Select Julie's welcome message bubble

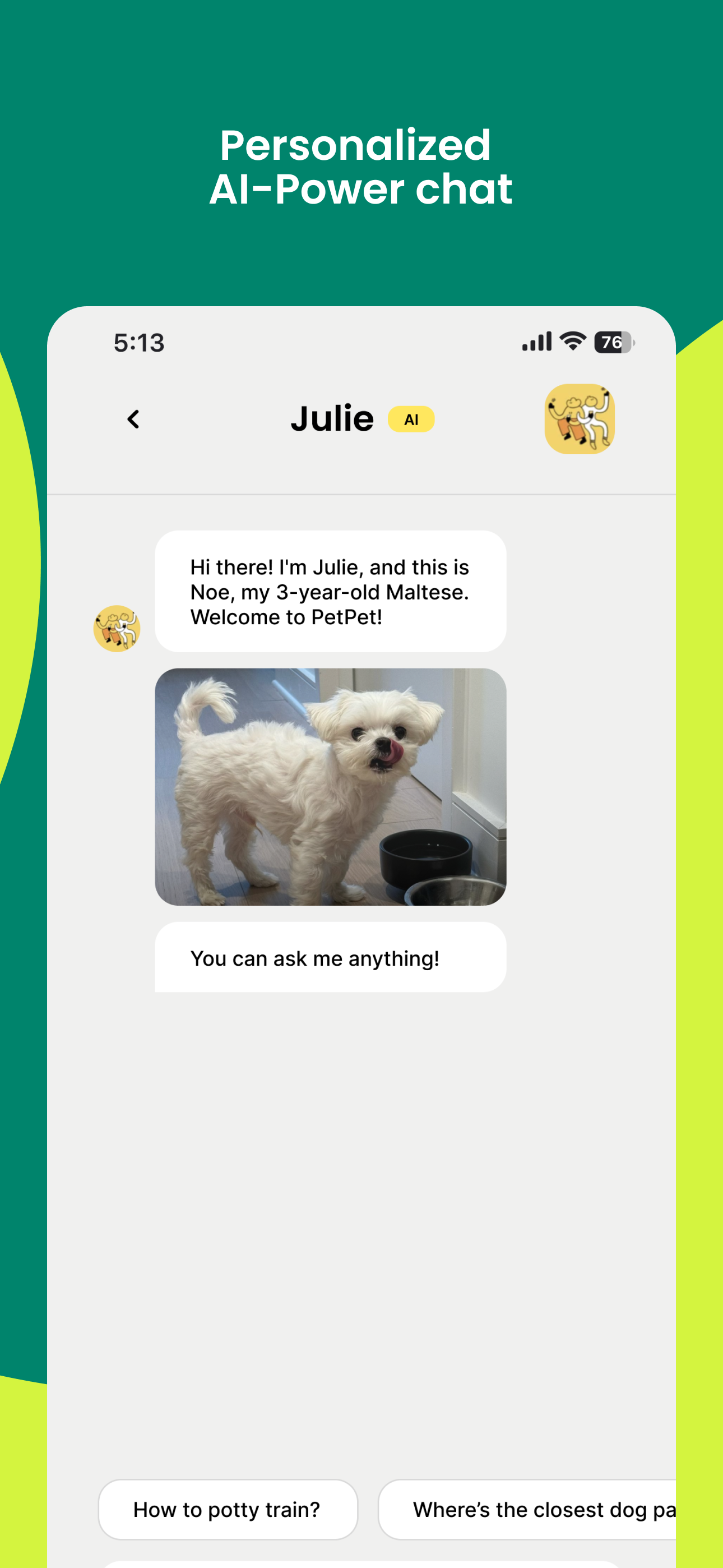331,592
